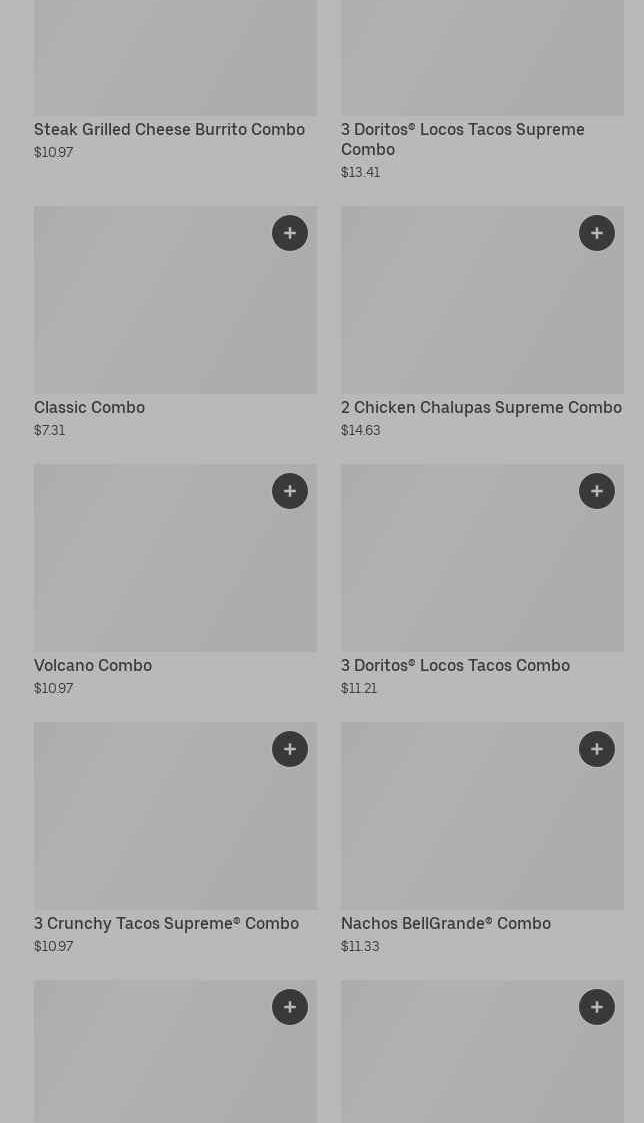Add 3 Doritos Locos Tacos Combo
644x1123 pixels.
(597, 491)
